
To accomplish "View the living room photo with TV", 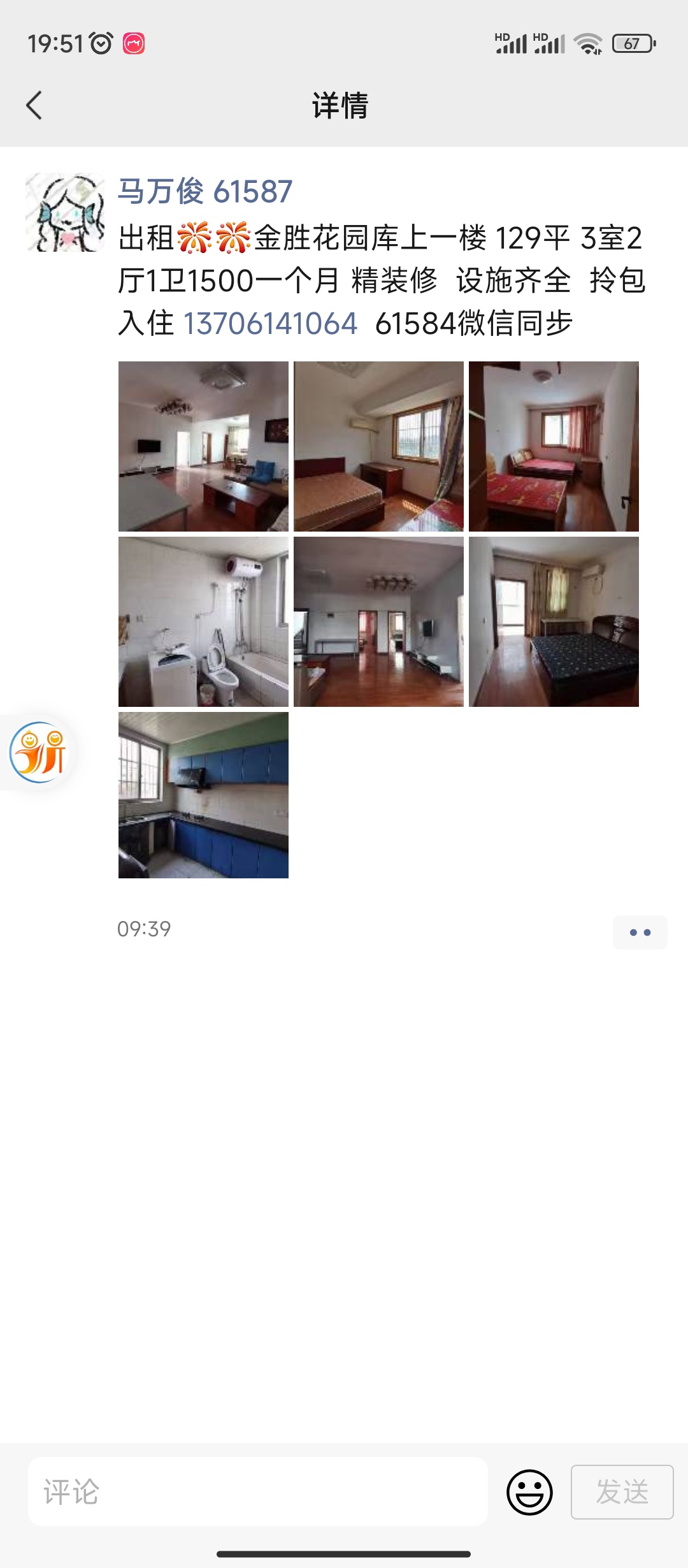I will [203, 446].
